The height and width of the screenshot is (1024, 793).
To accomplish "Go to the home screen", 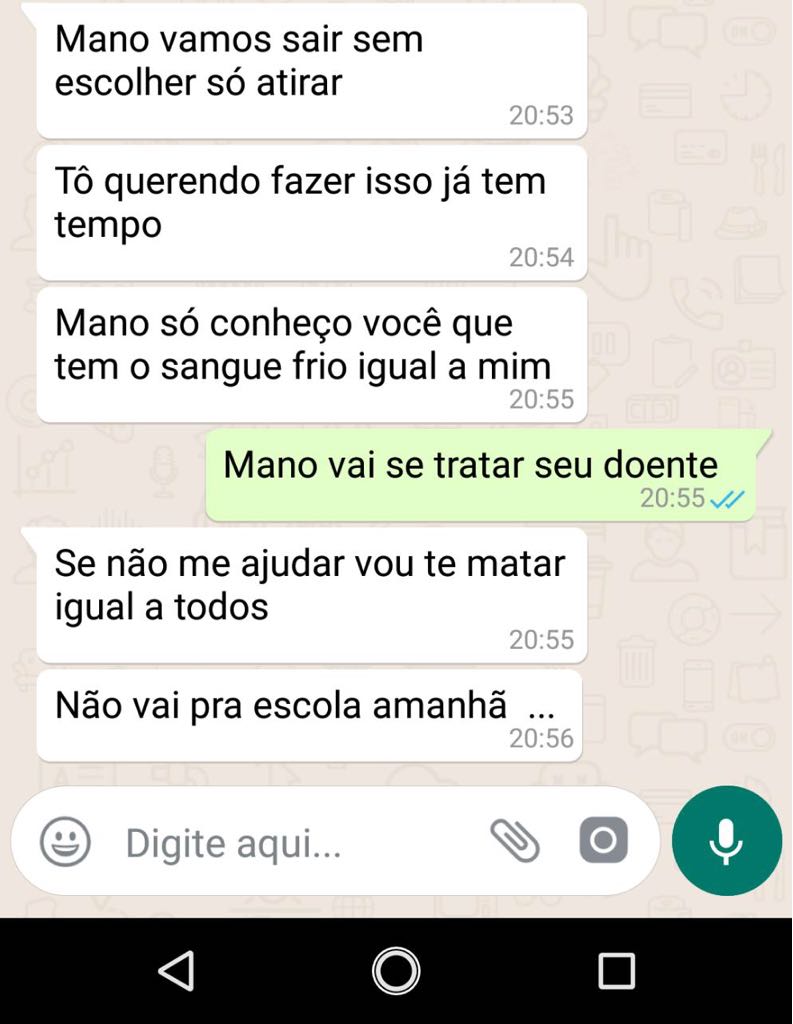I will 396,971.
